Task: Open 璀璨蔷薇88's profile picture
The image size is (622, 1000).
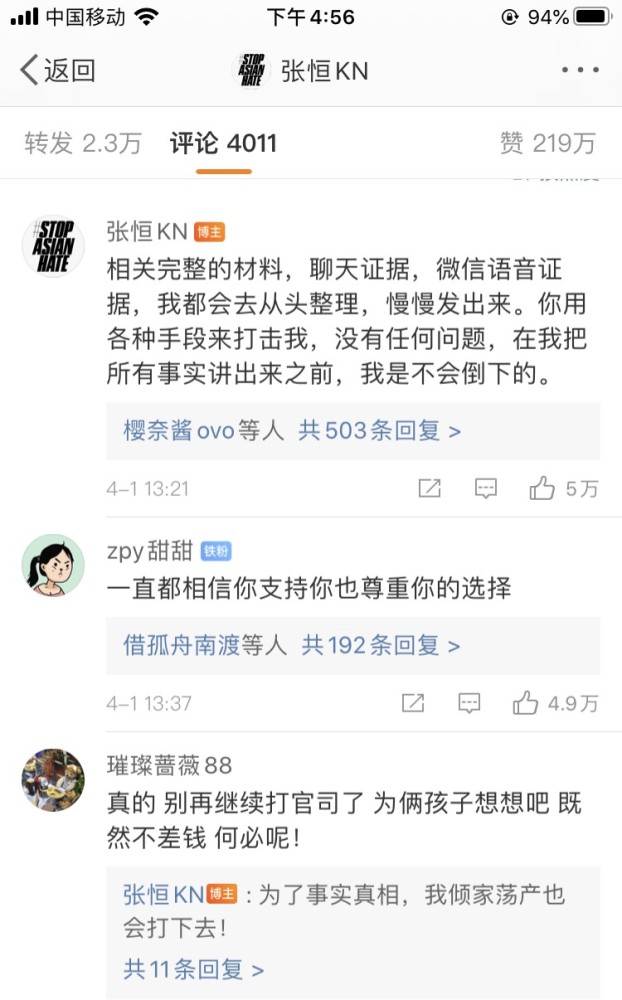Action: [x=53, y=780]
